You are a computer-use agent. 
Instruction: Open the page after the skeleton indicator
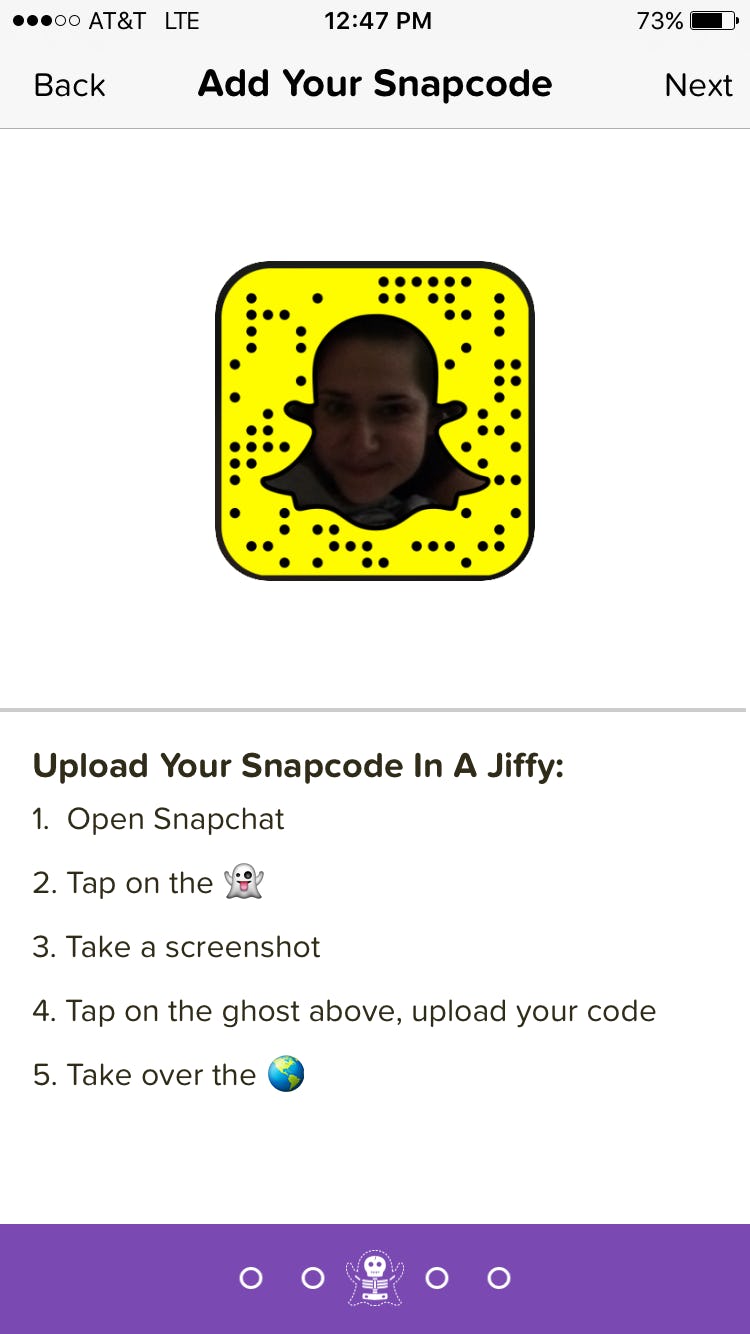click(437, 1277)
